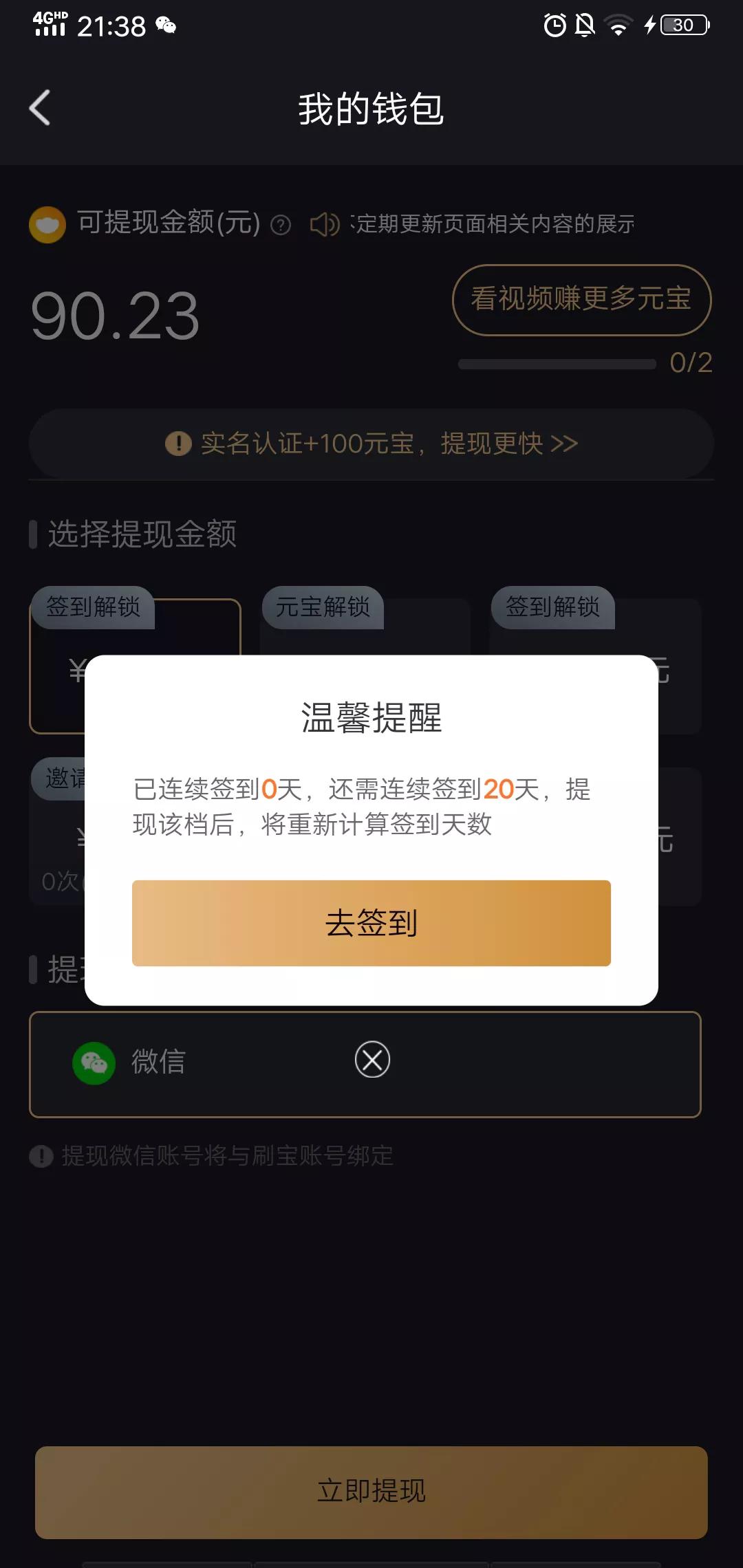Tap the Wi-Fi icon in the status bar
Image resolution: width=743 pixels, height=1568 pixels.
pos(618,25)
